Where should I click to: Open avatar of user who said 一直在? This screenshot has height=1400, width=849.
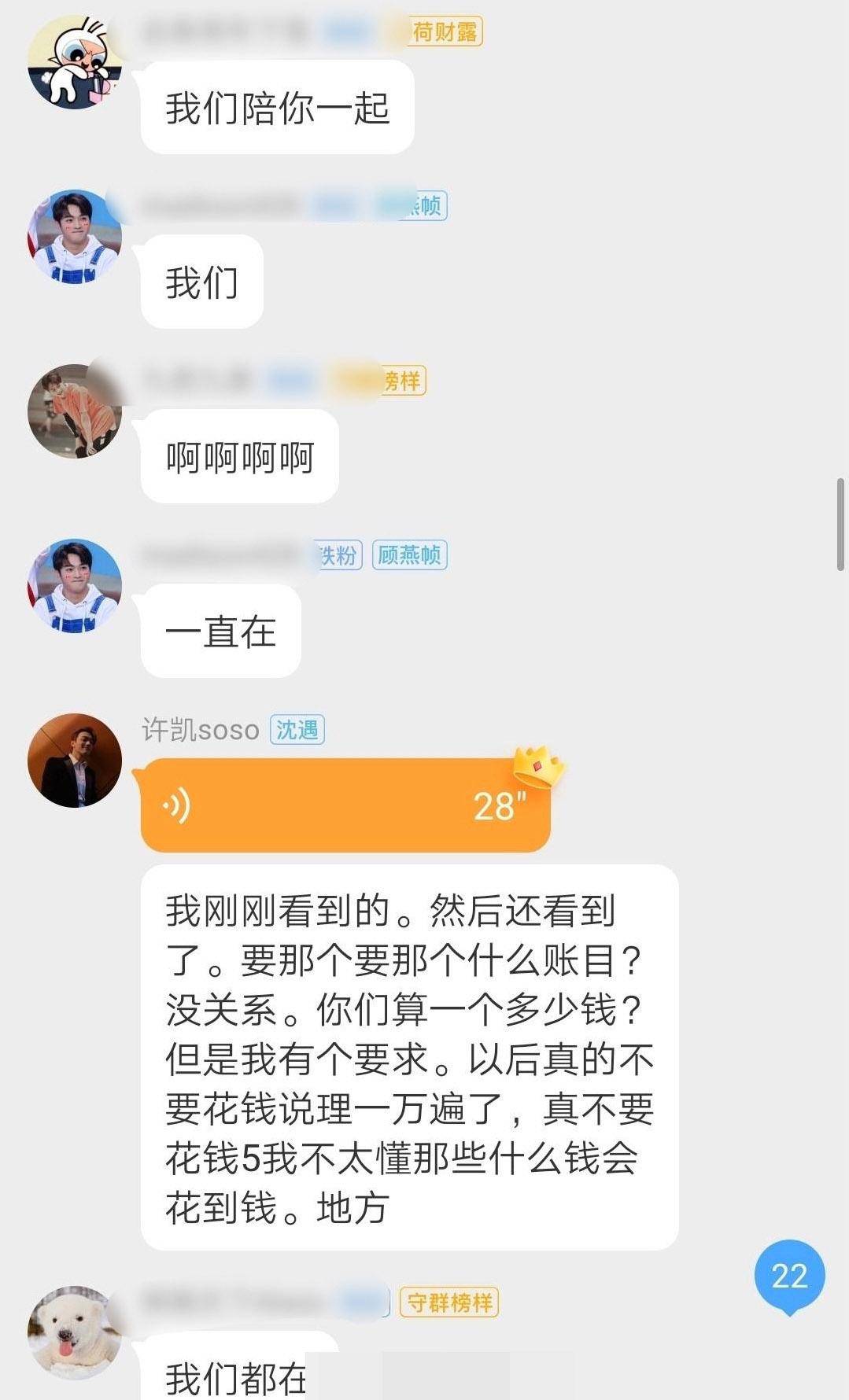[x=75, y=586]
